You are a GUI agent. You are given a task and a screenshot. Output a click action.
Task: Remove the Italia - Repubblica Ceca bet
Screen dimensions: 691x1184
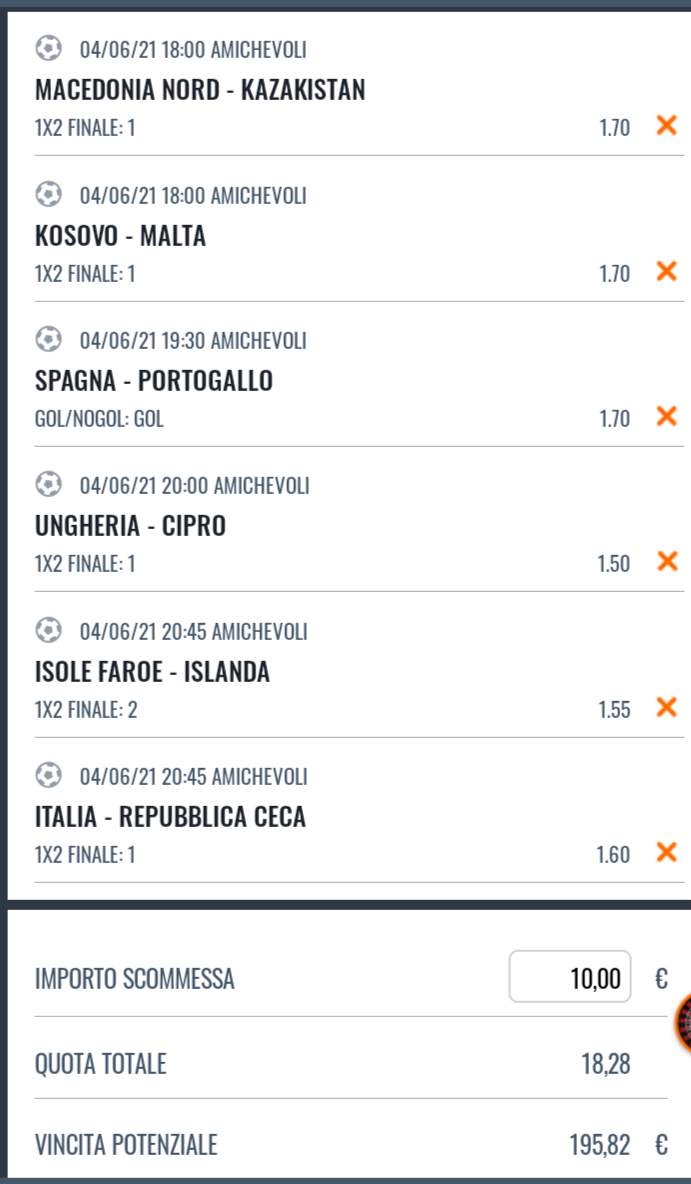[666, 852]
